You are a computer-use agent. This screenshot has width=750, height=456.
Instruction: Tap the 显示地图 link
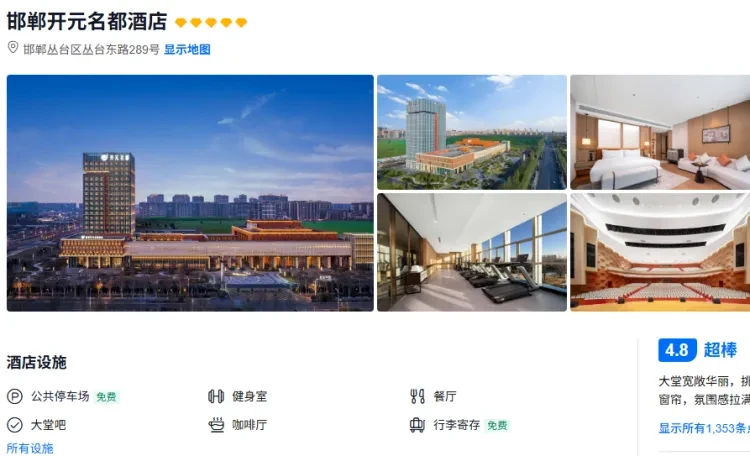pyautogui.click(x=187, y=49)
